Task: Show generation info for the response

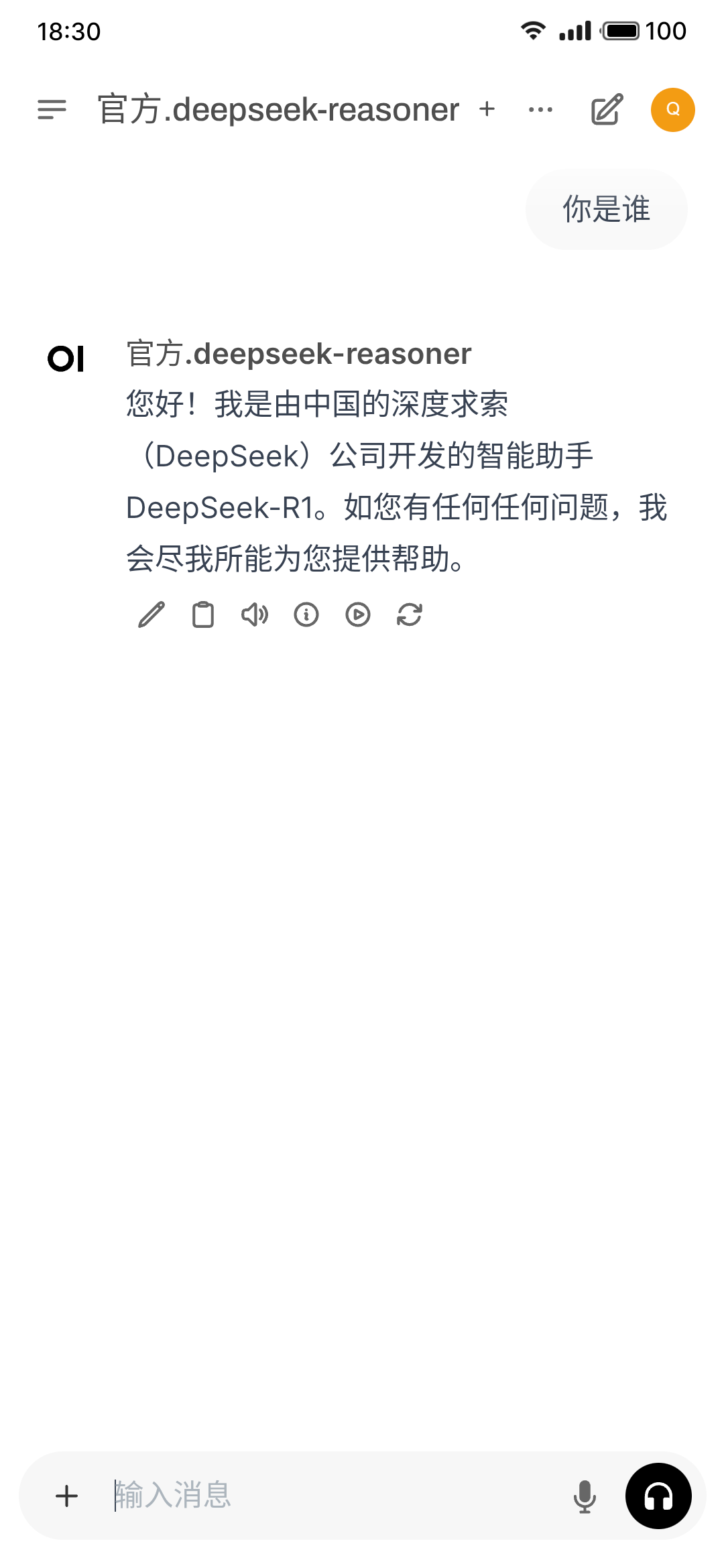Action: click(306, 614)
